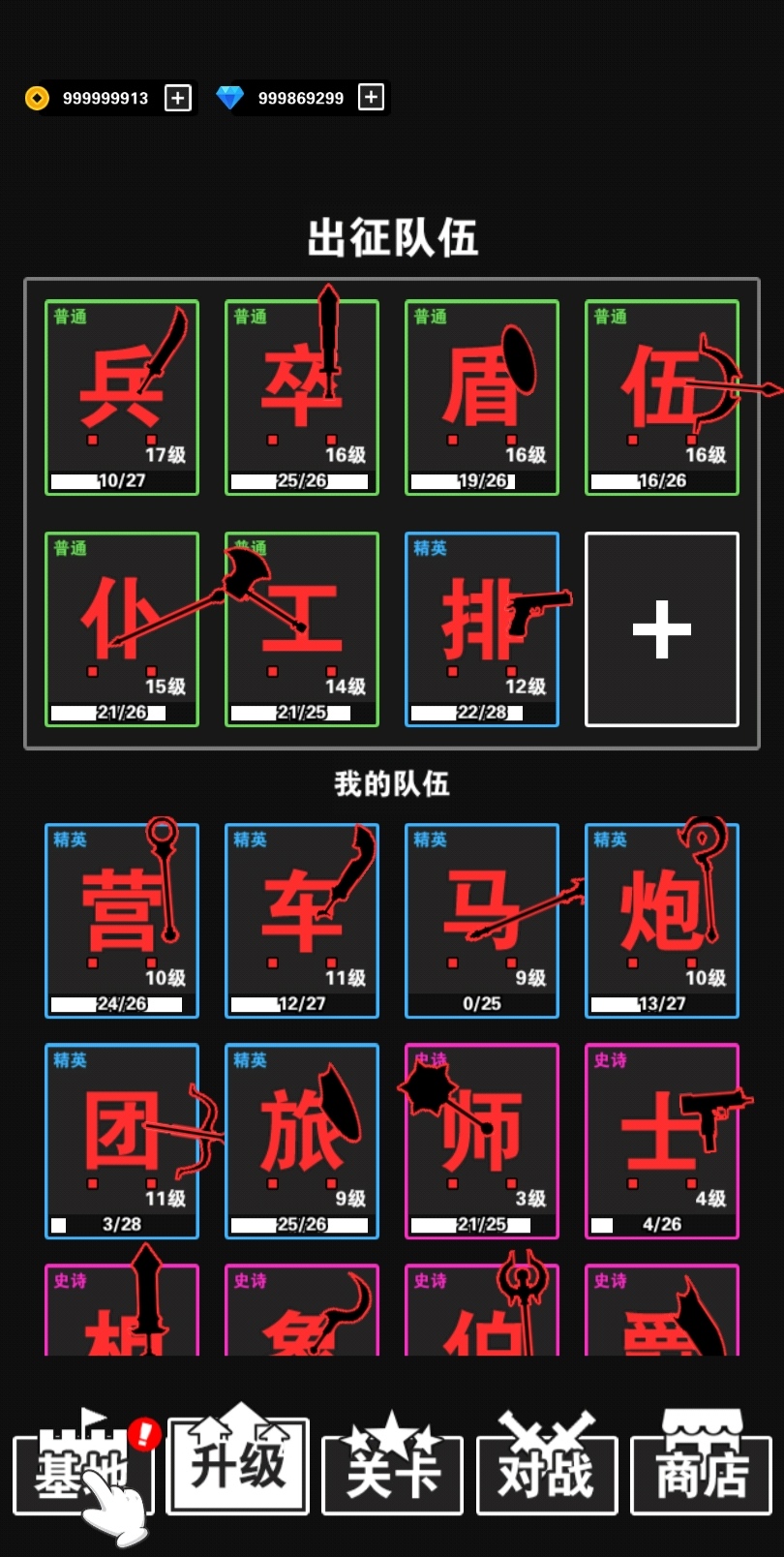The width and height of the screenshot is (784, 1557).
Task: Open the elite 排 pistol card
Action: click(482, 629)
